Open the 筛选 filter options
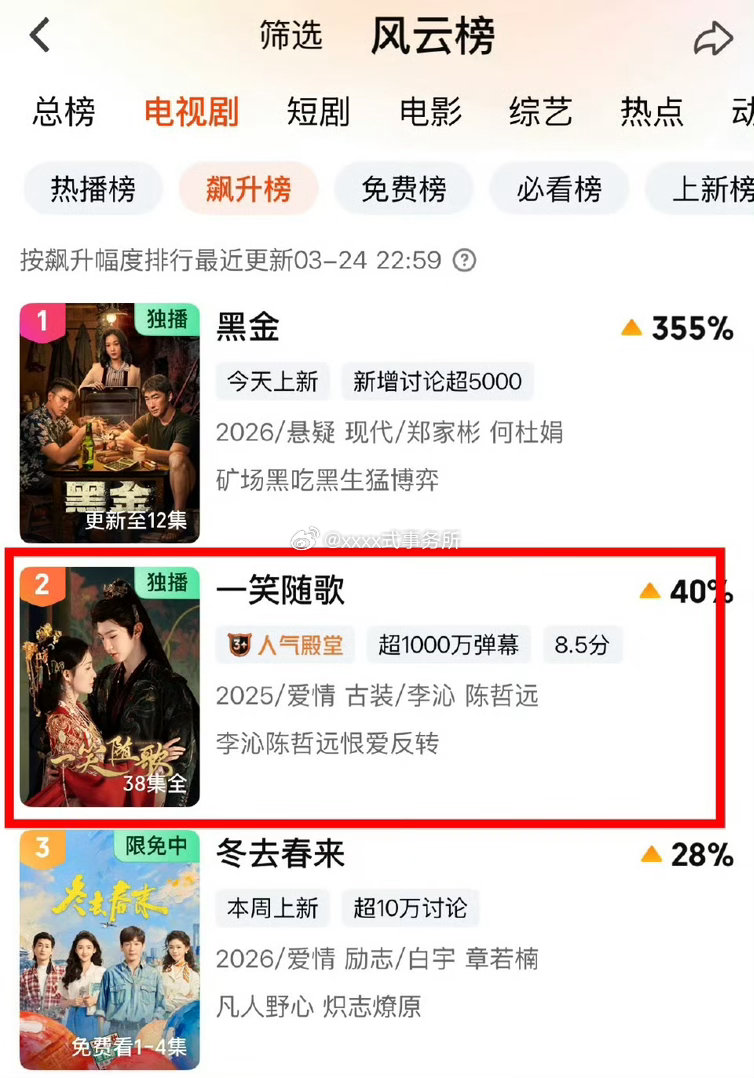This screenshot has height=1078, width=754. click(x=291, y=36)
